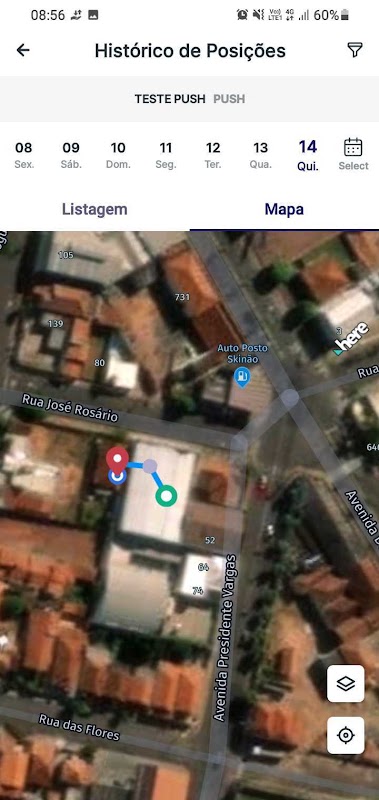Select day 09 Sáb.
The image size is (379, 800).
pyautogui.click(x=71, y=155)
